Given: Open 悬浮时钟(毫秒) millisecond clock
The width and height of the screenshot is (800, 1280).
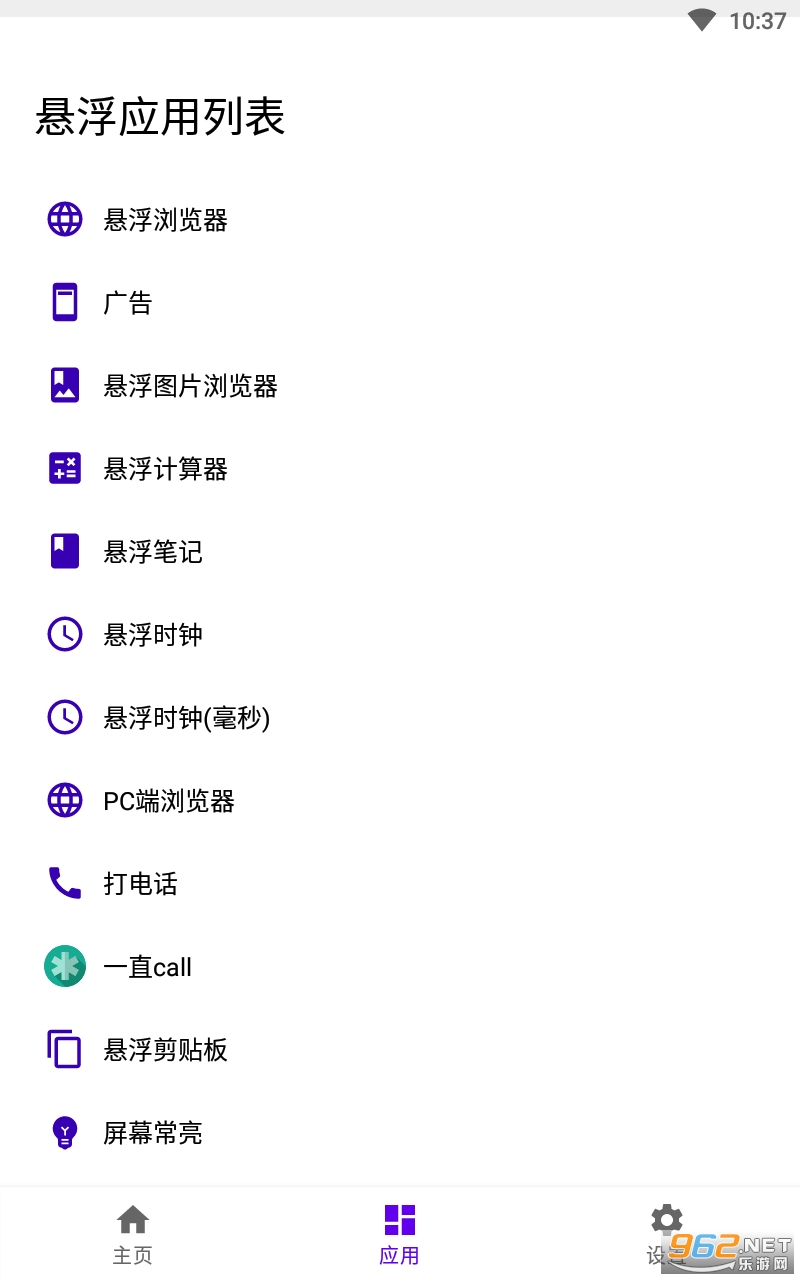Looking at the screenshot, I should pos(186,718).
